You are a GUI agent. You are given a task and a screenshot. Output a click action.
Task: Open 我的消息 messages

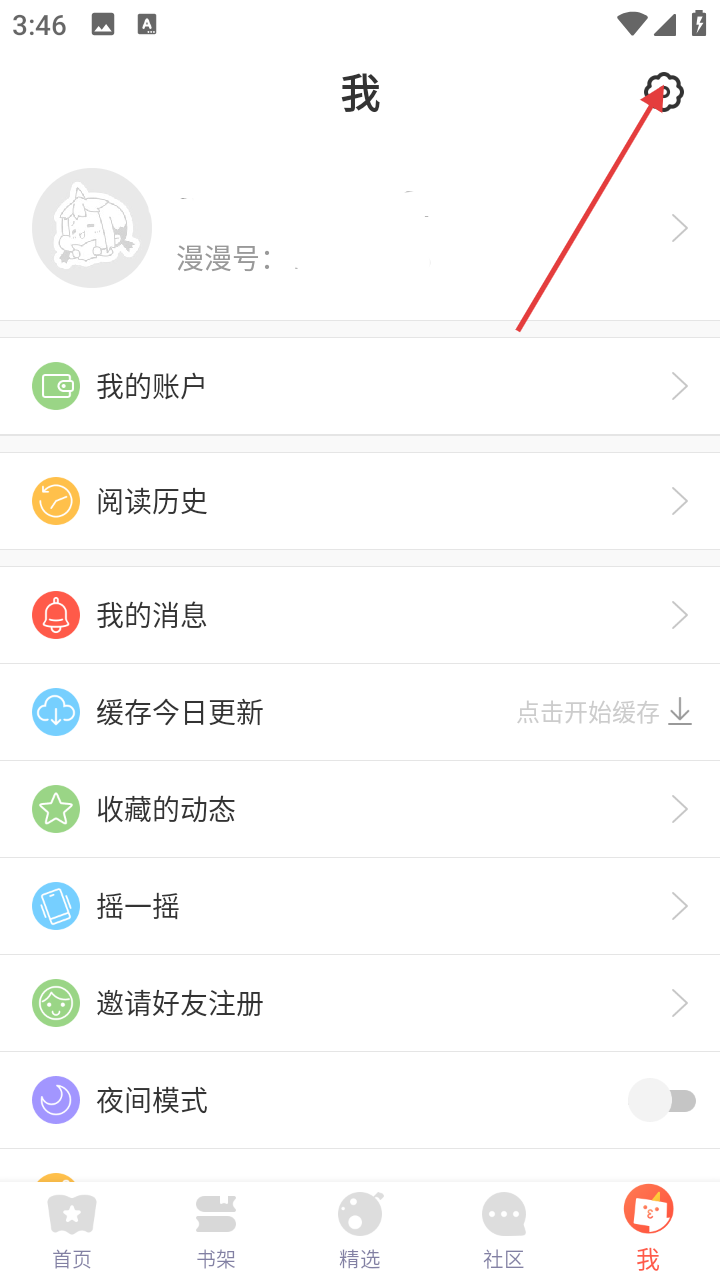coord(360,615)
